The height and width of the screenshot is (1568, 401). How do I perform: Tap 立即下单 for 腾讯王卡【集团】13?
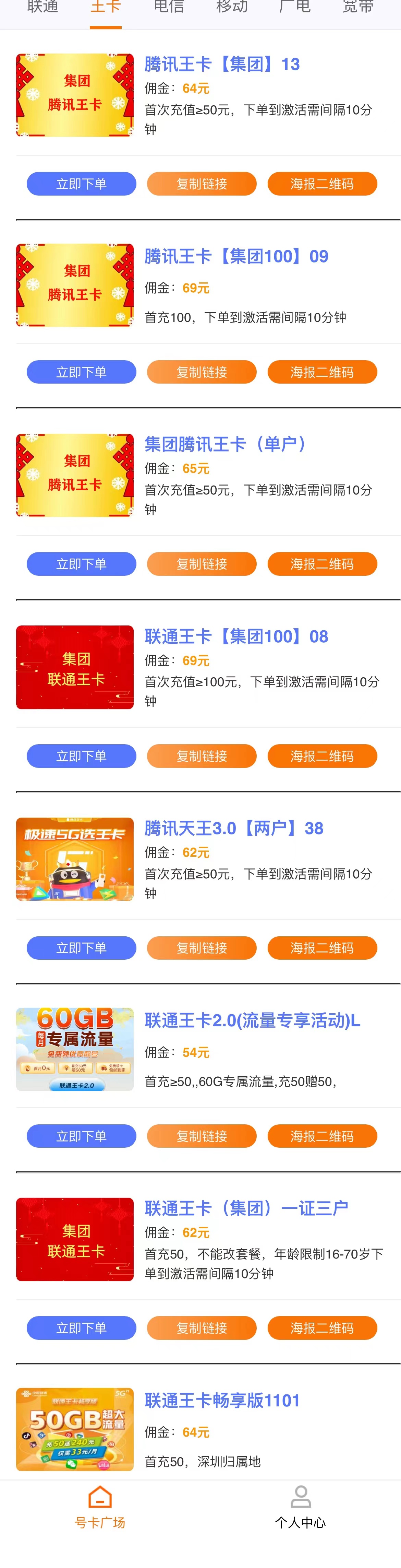click(x=82, y=184)
